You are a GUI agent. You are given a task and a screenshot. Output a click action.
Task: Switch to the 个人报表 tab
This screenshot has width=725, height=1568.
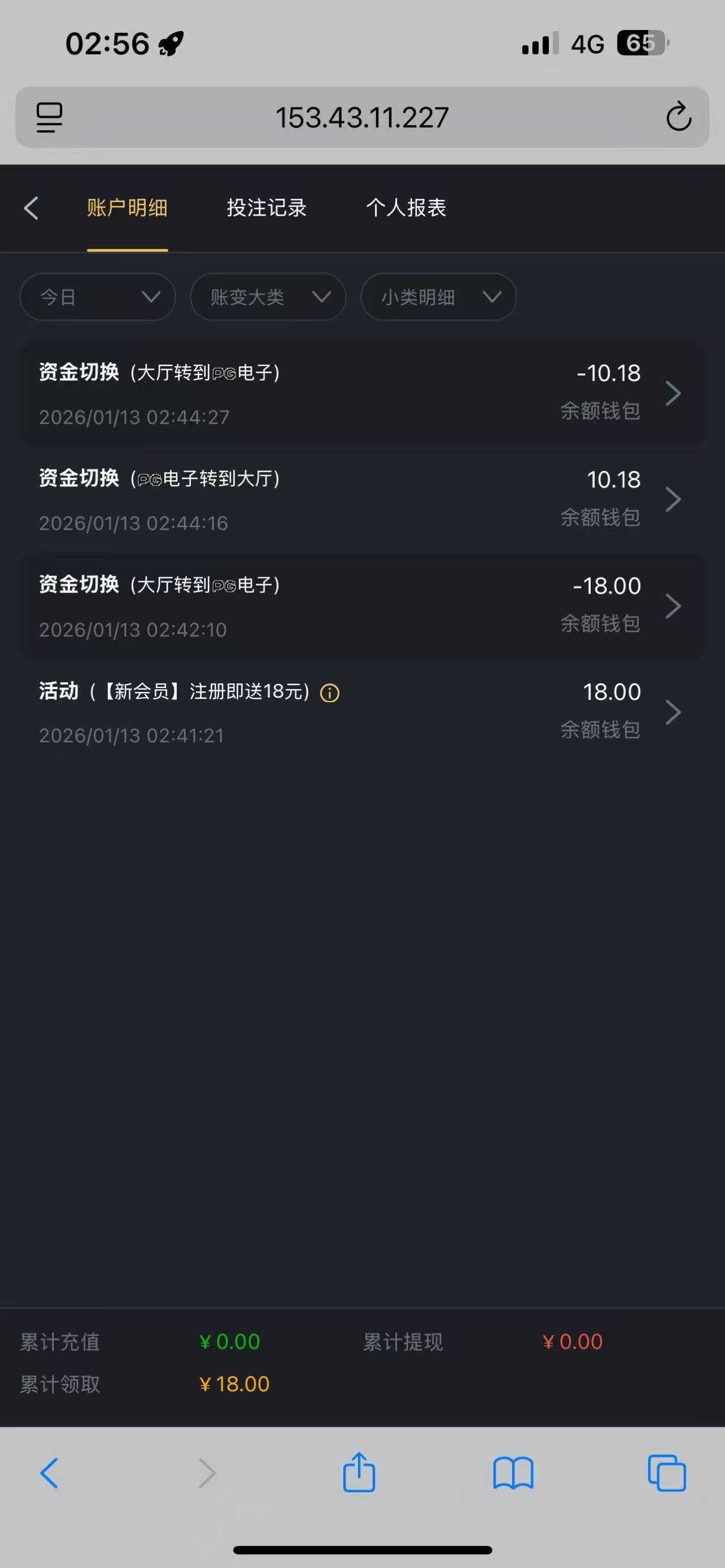click(x=406, y=208)
